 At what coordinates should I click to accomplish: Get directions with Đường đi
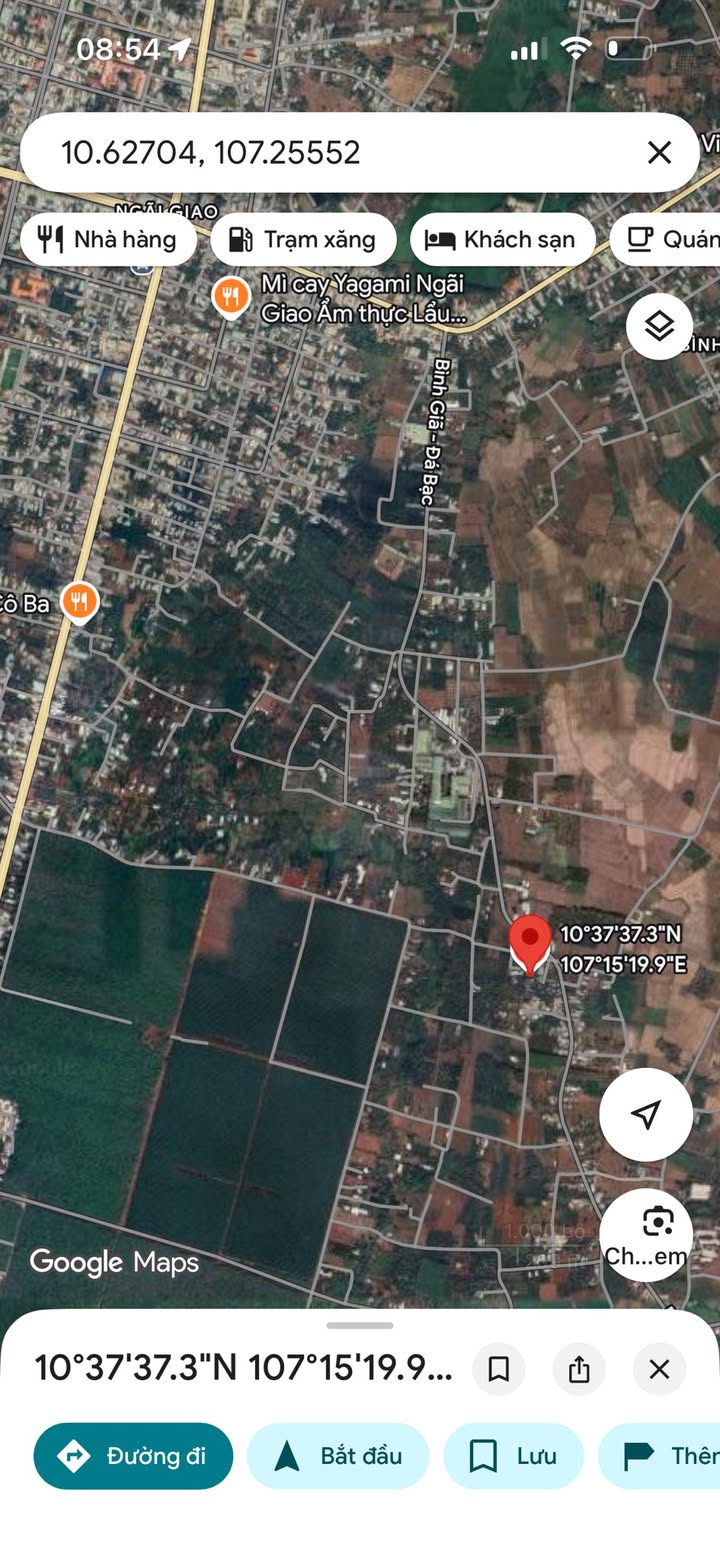click(133, 1456)
